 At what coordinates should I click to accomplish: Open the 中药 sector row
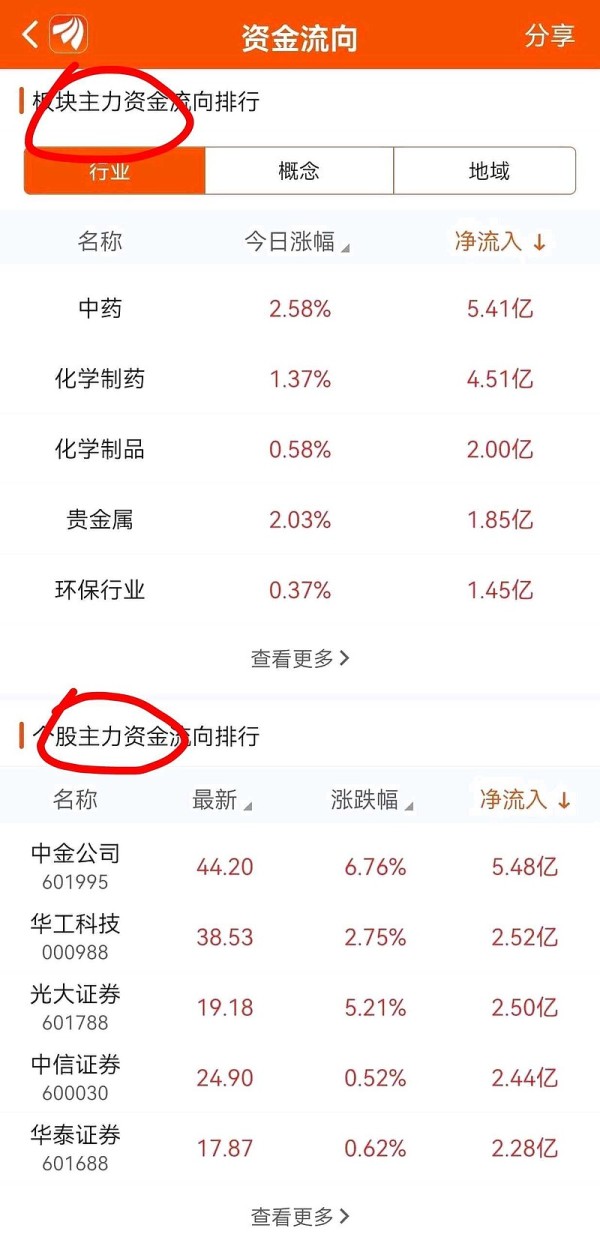(300, 309)
